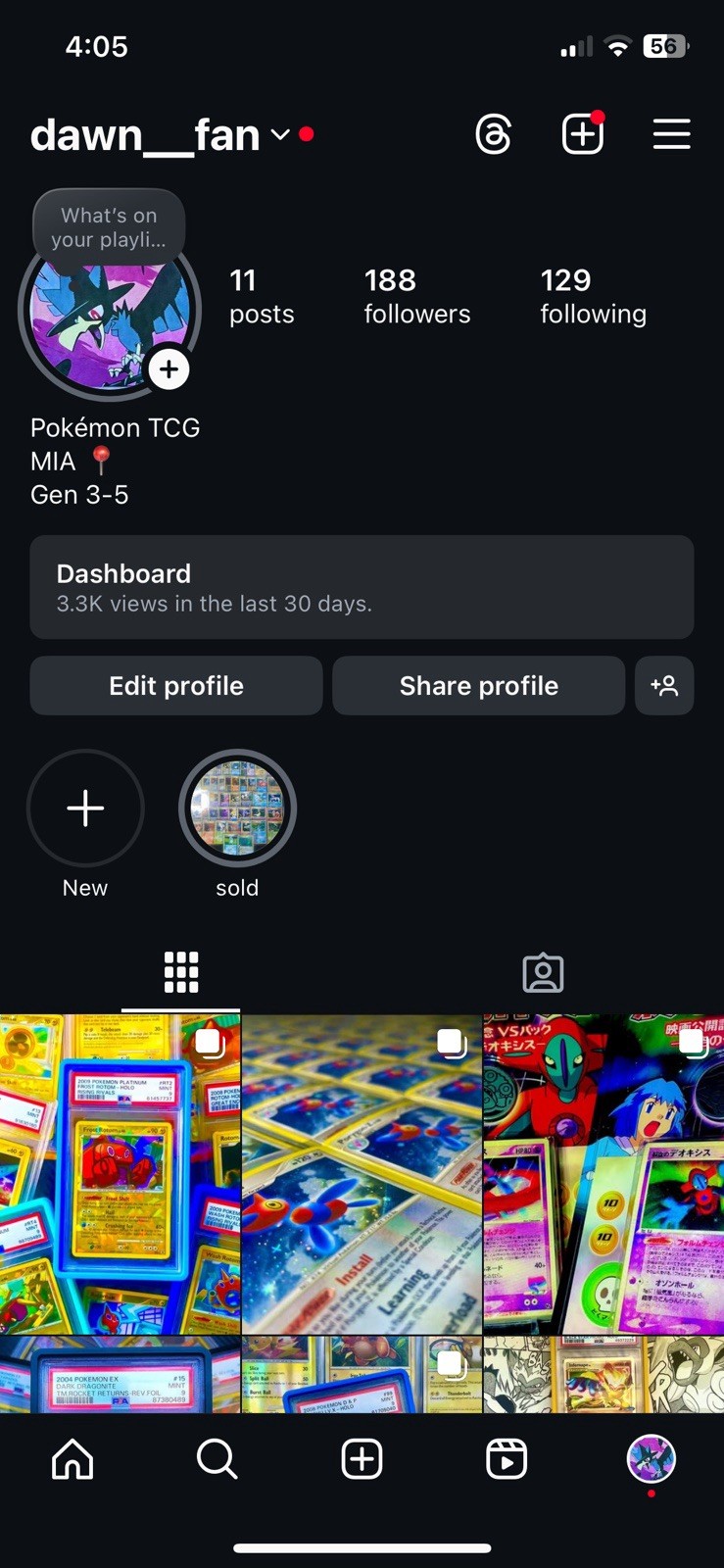The image size is (724, 1568).
Task: Open the hamburger menu
Action: (x=671, y=134)
